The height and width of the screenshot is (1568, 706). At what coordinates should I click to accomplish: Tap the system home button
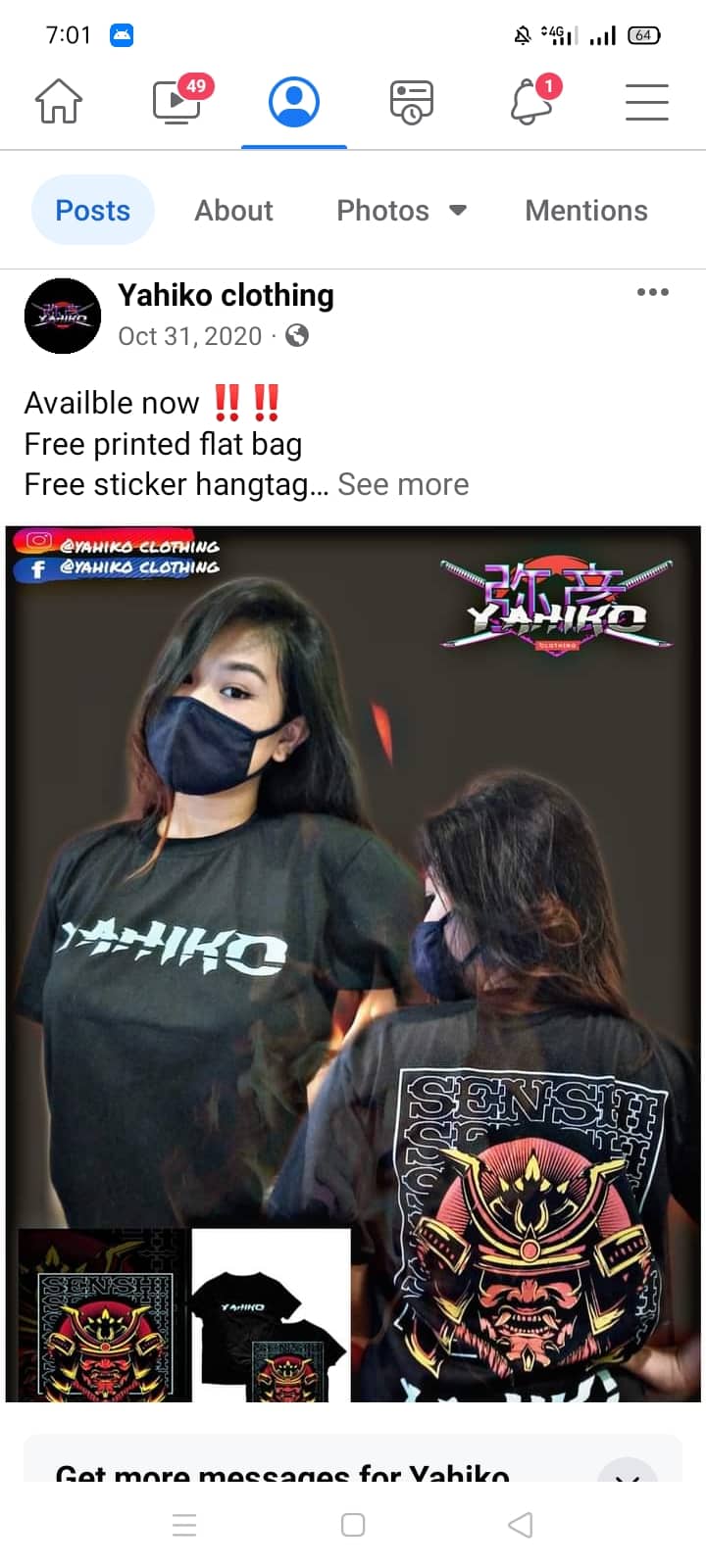[x=353, y=1525]
